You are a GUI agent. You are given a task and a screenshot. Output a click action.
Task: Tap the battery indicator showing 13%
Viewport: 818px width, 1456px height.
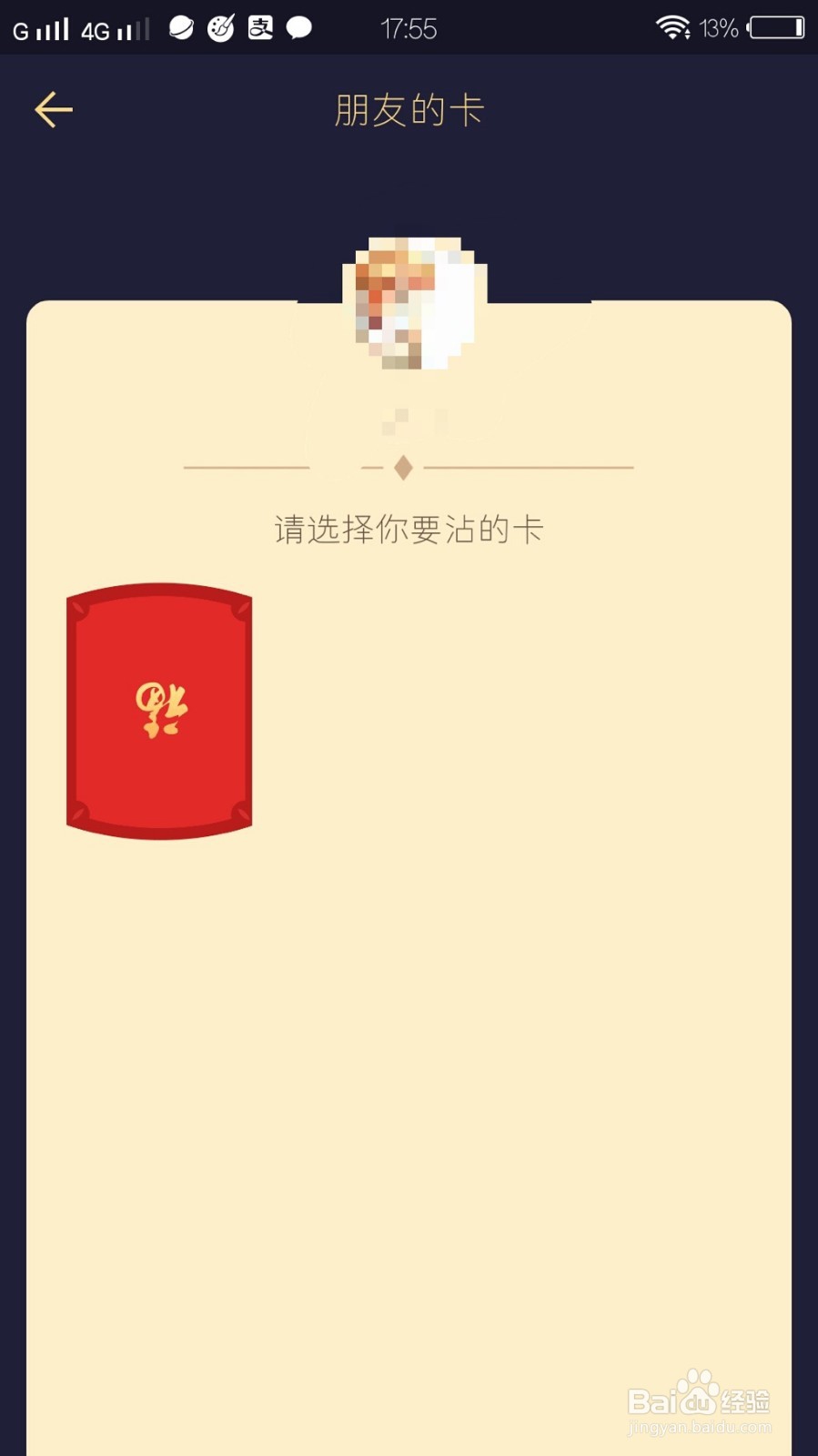point(767,28)
